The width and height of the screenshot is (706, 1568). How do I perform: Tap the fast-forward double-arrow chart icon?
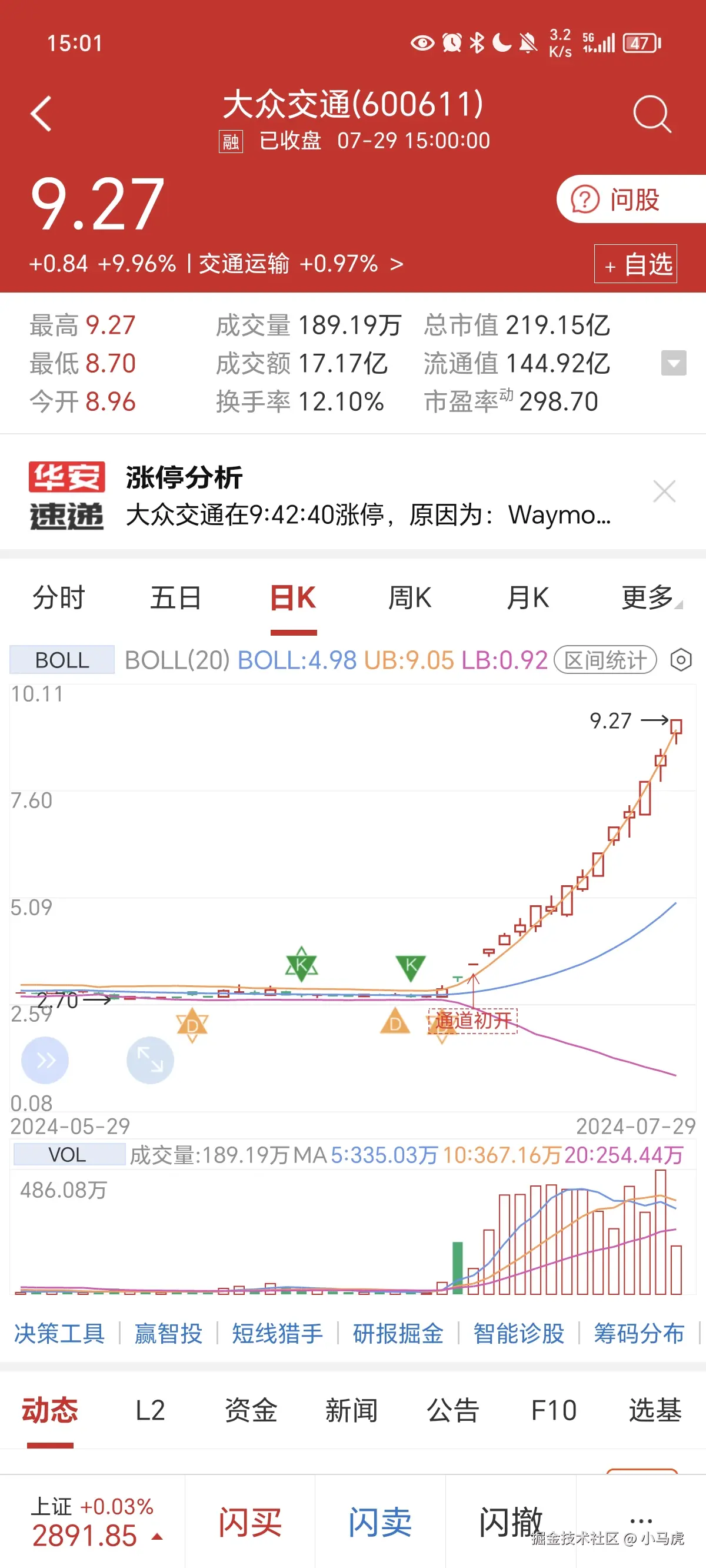[44, 1059]
